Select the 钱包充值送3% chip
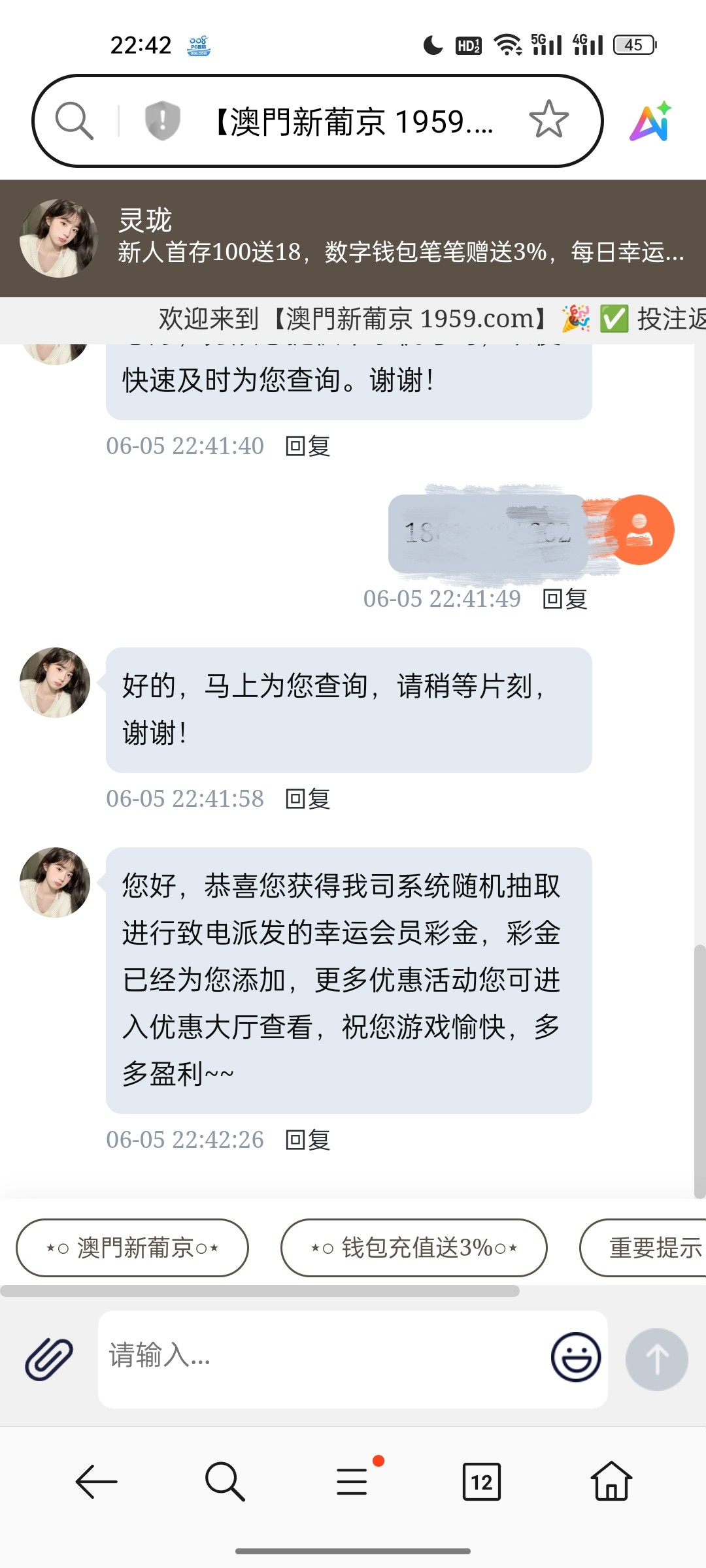The width and height of the screenshot is (706, 1568). tap(414, 1248)
